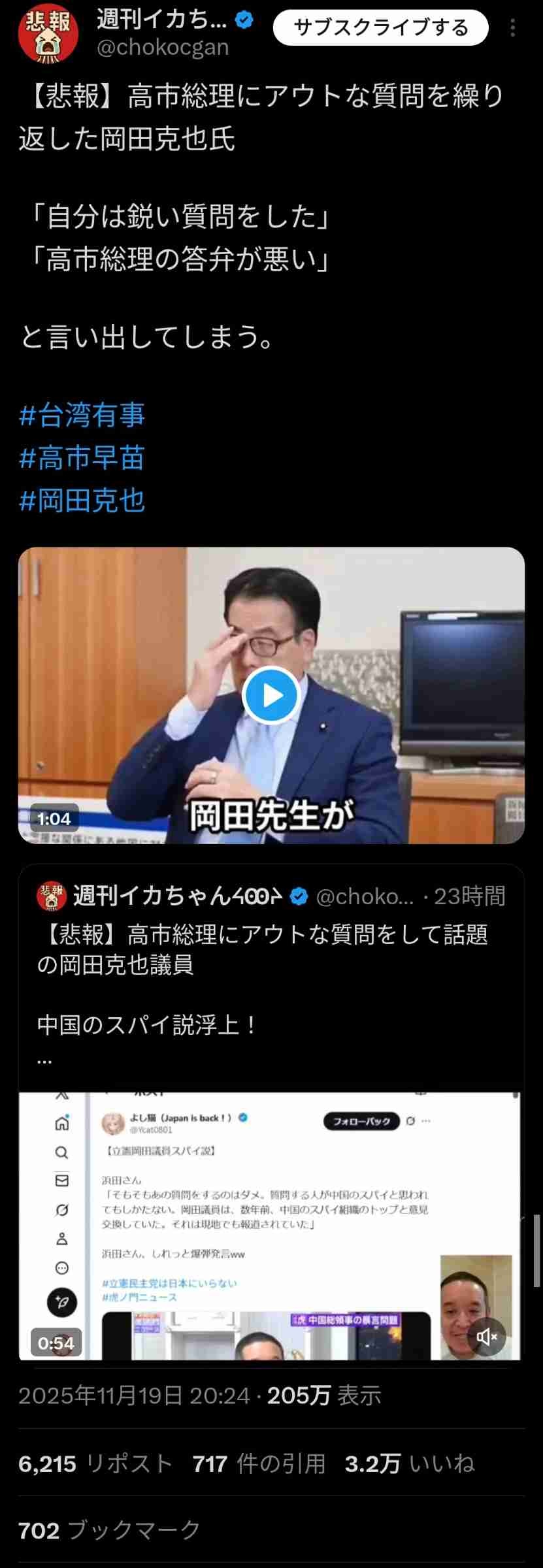Play the 1:04 video
This screenshot has height=1568, width=543.
point(271,696)
